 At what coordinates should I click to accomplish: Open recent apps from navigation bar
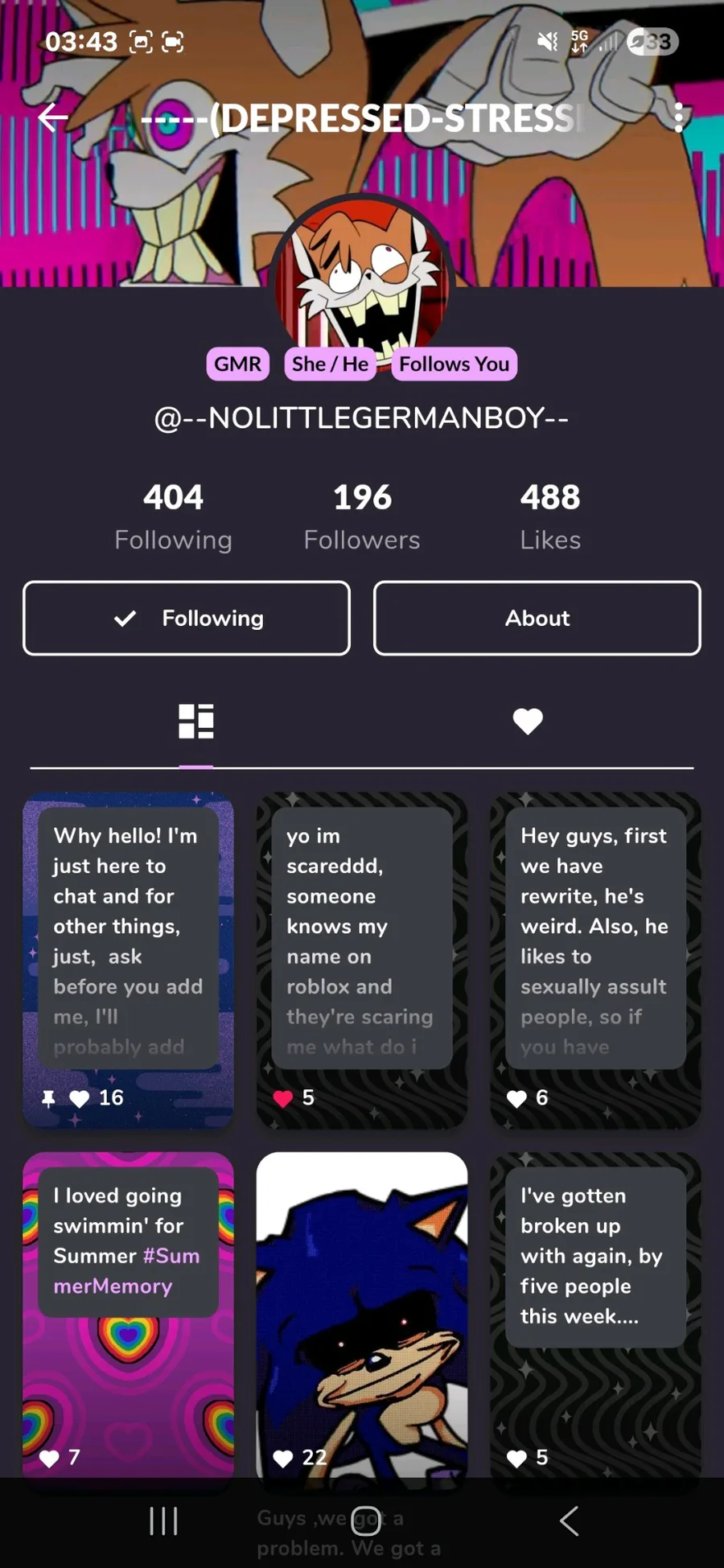pyautogui.click(x=163, y=1521)
